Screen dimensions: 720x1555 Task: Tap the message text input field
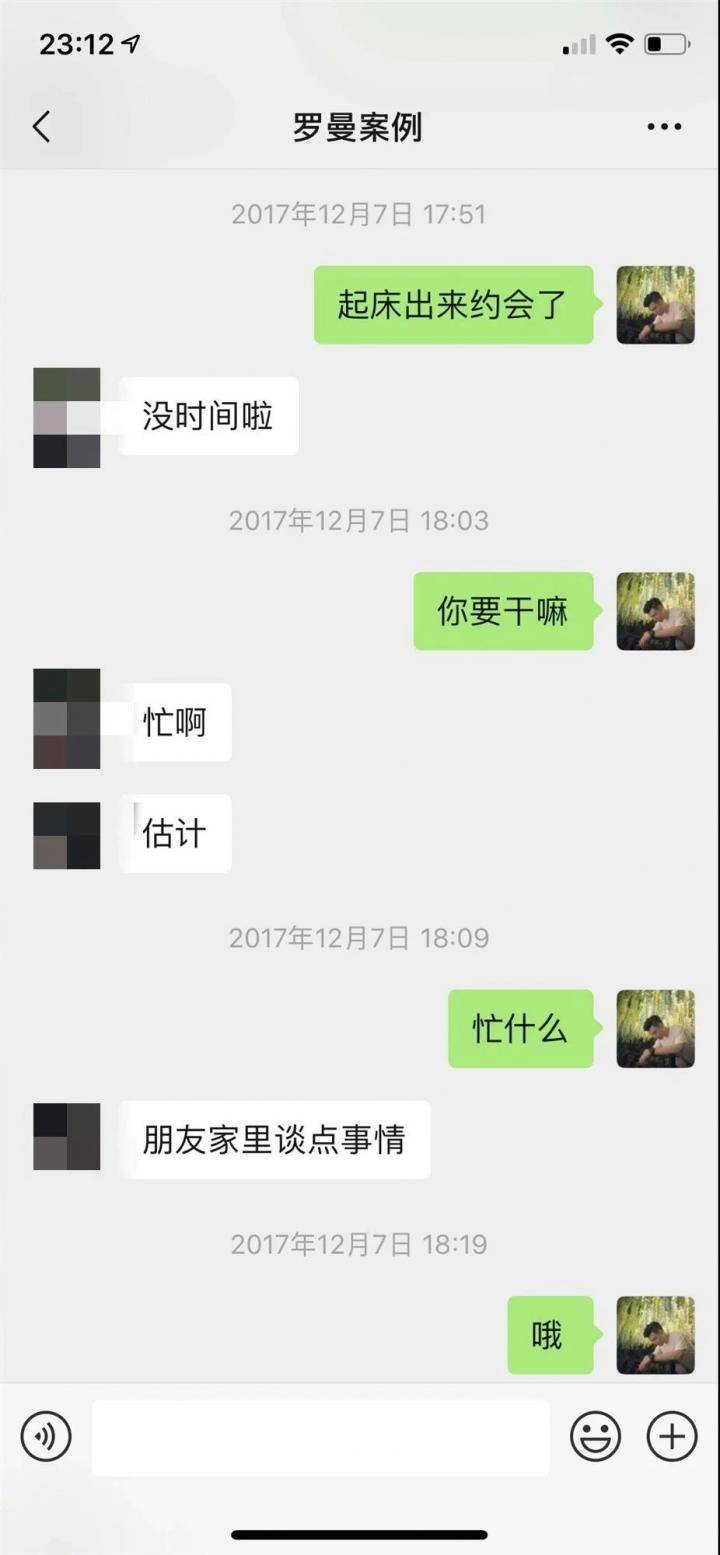point(320,1437)
